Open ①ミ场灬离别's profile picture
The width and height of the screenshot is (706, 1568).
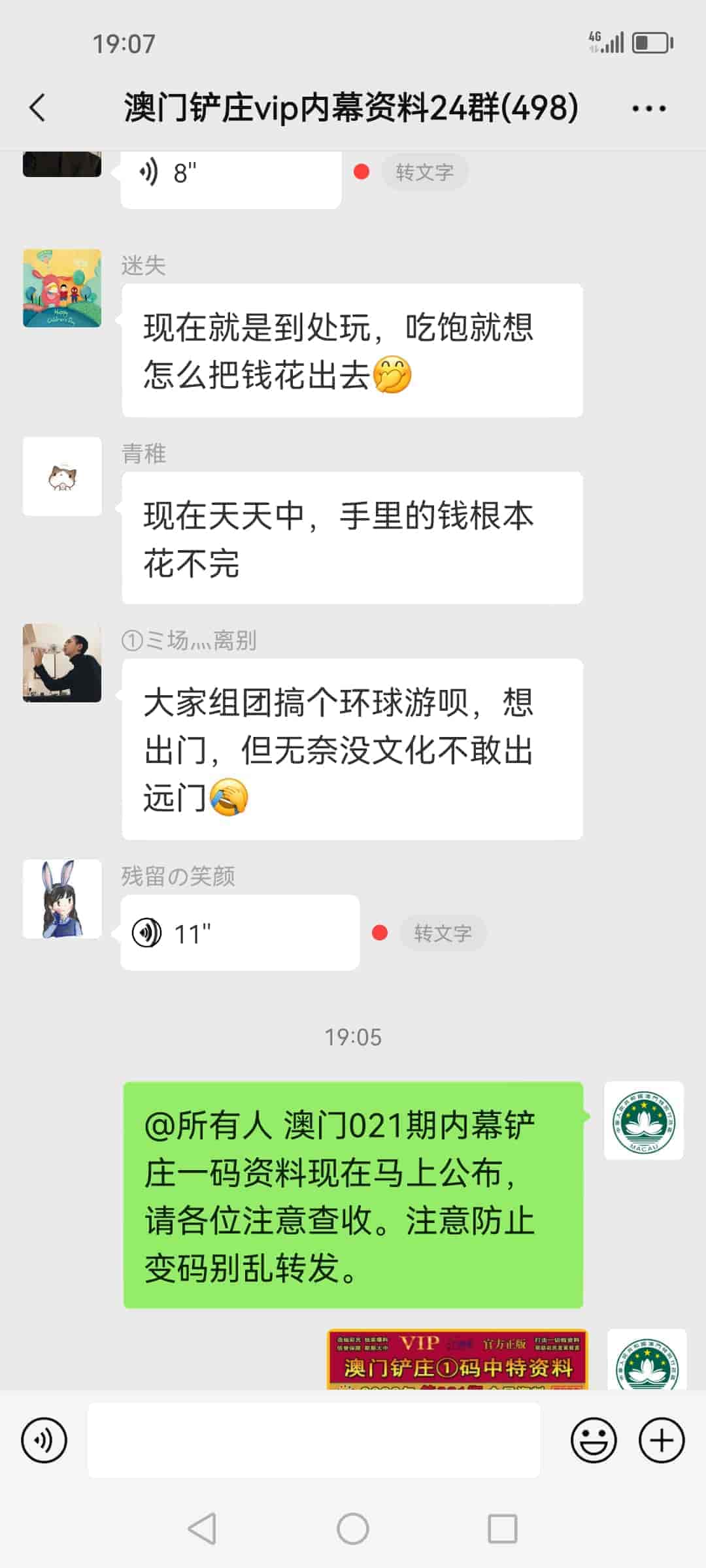click(61, 663)
